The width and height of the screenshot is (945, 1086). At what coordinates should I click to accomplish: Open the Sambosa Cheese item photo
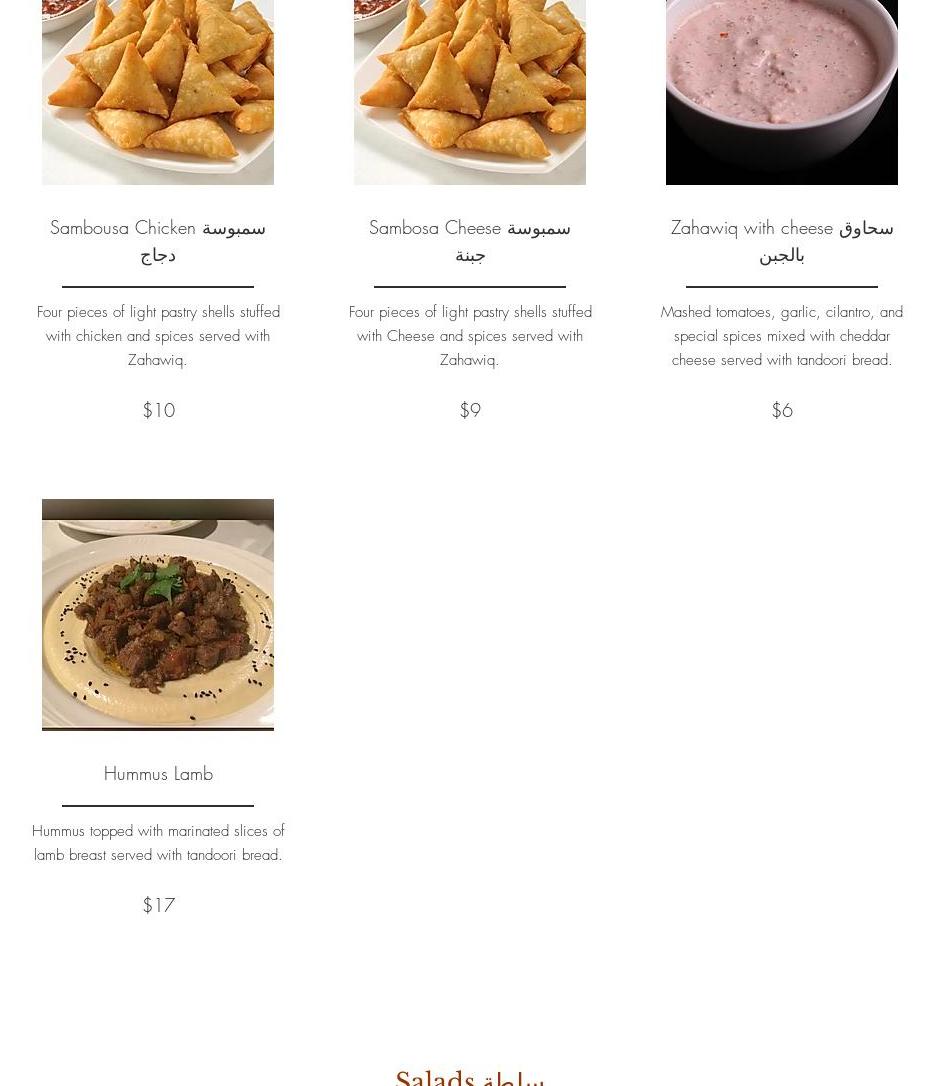coord(470,92)
